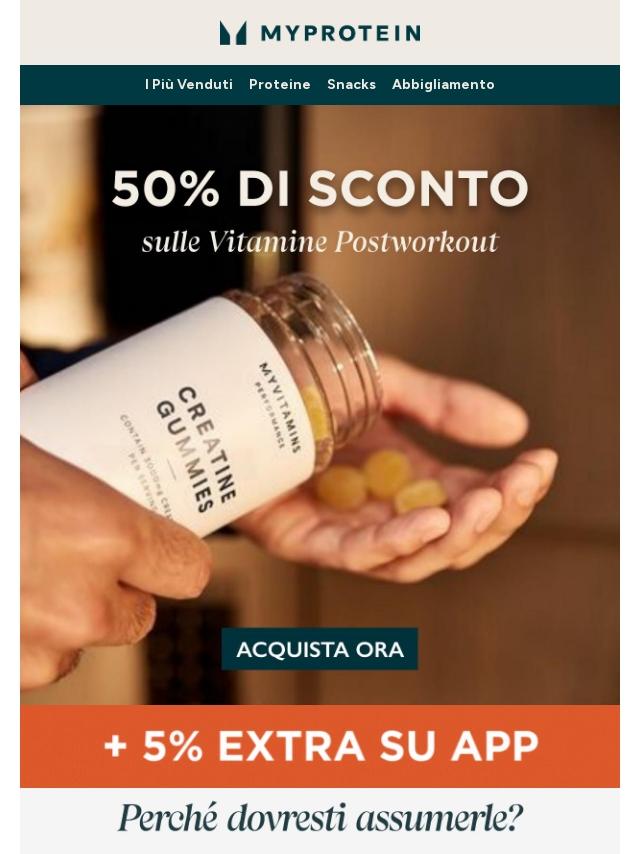
Task: Tap the ACQUISTA ORA button
Action: click(320, 650)
